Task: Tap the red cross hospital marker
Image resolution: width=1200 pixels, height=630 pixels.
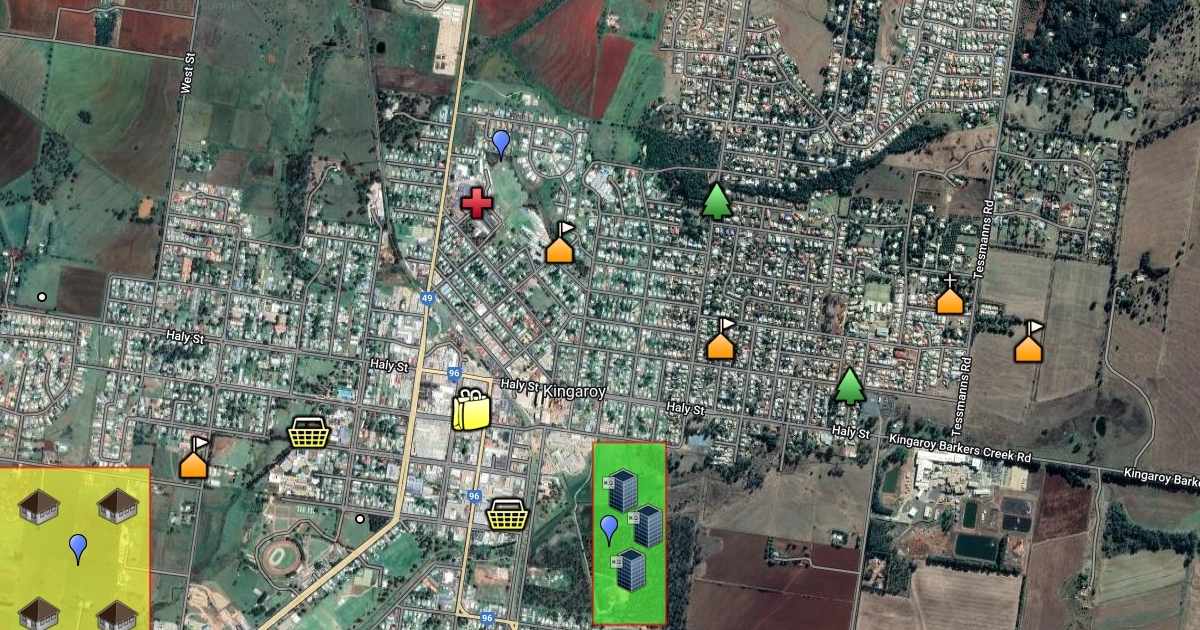Action: click(477, 204)
